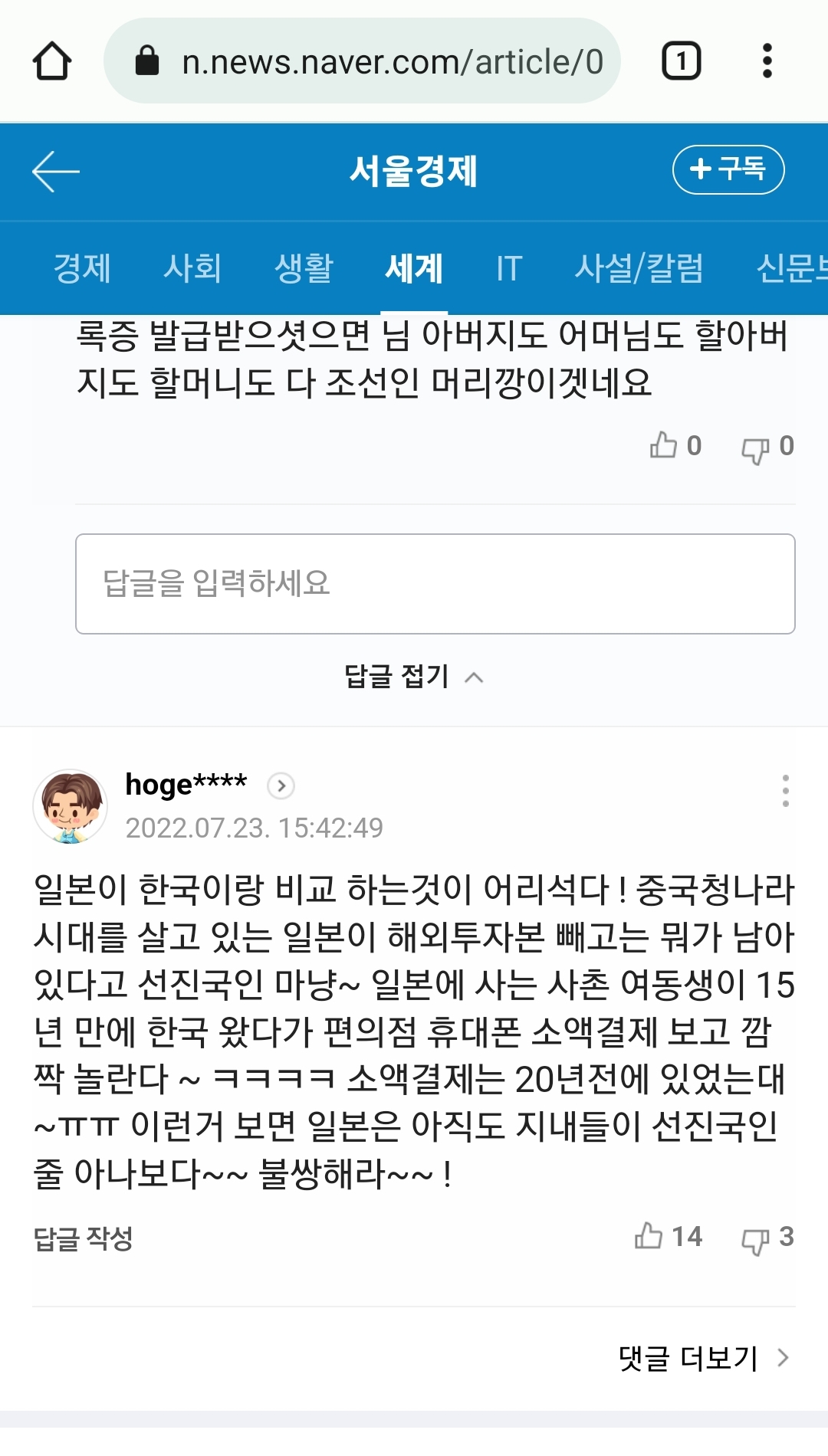Dislike hoge**** comment with 3 dislikes

pos(767,1238)
